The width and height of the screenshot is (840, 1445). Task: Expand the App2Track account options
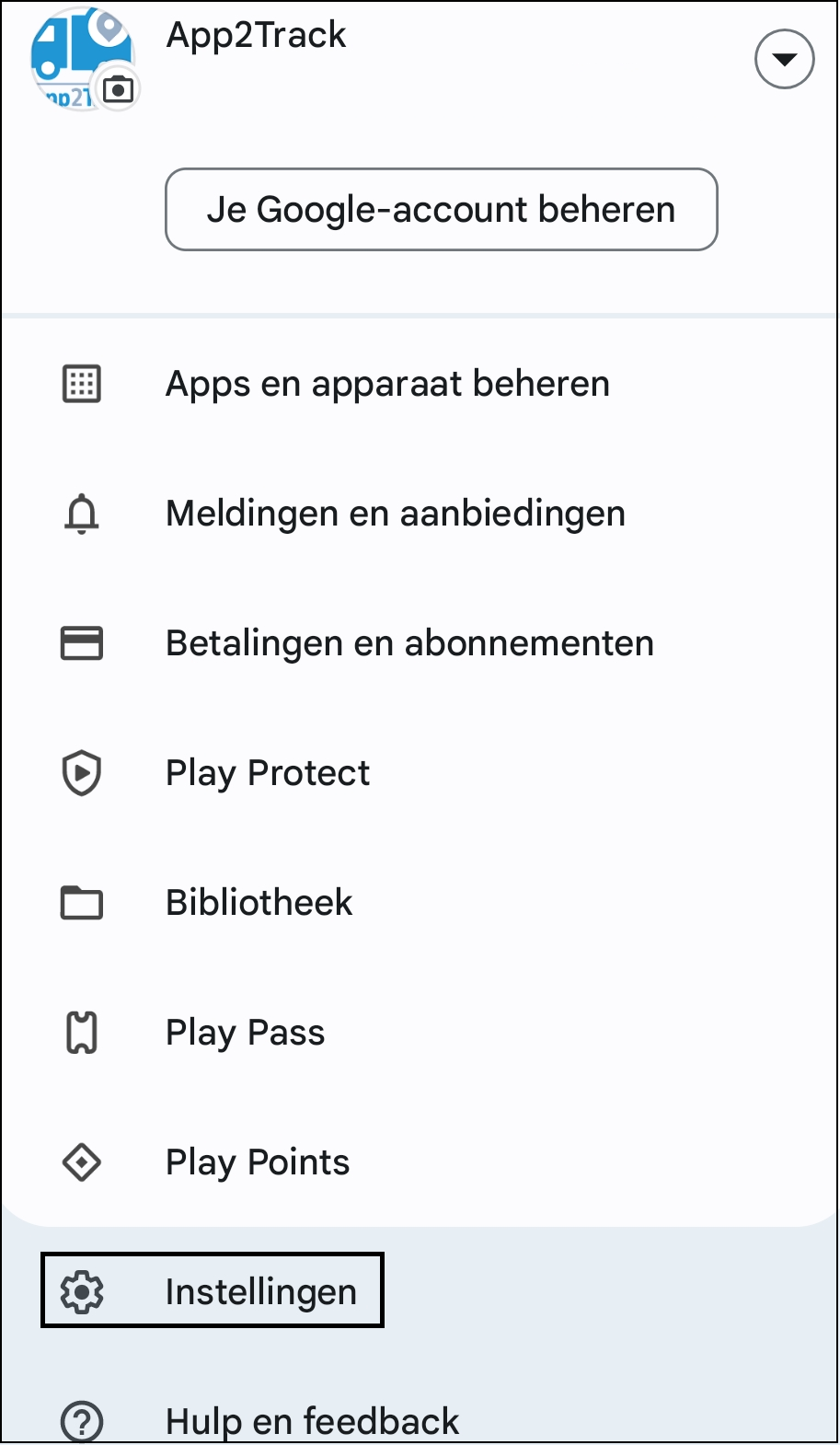click(784, 59)
